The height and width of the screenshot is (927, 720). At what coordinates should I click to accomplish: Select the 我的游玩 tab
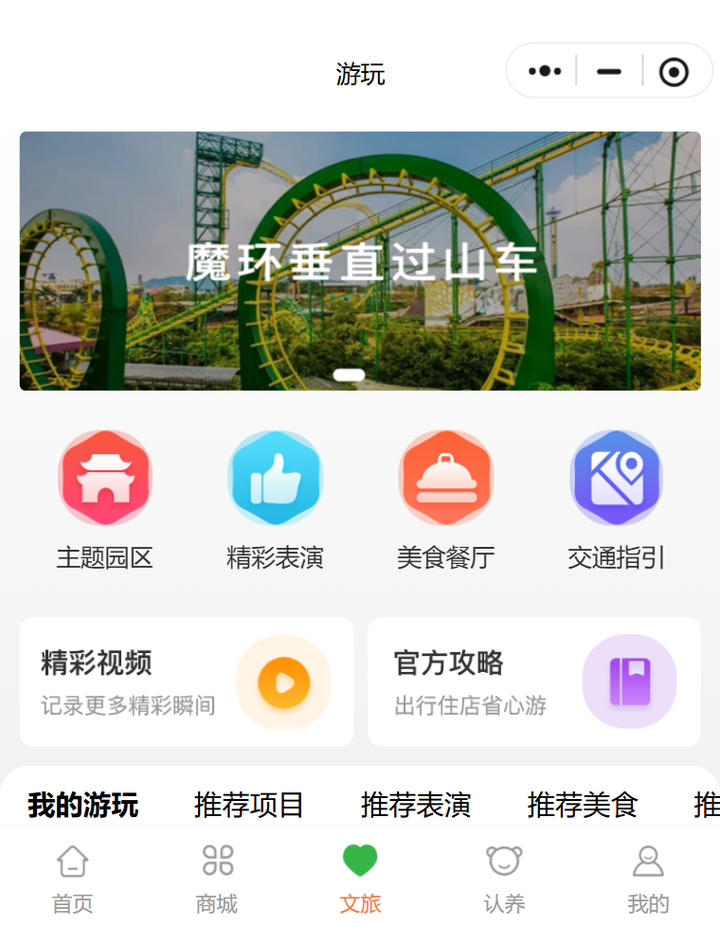click(83, 805)
